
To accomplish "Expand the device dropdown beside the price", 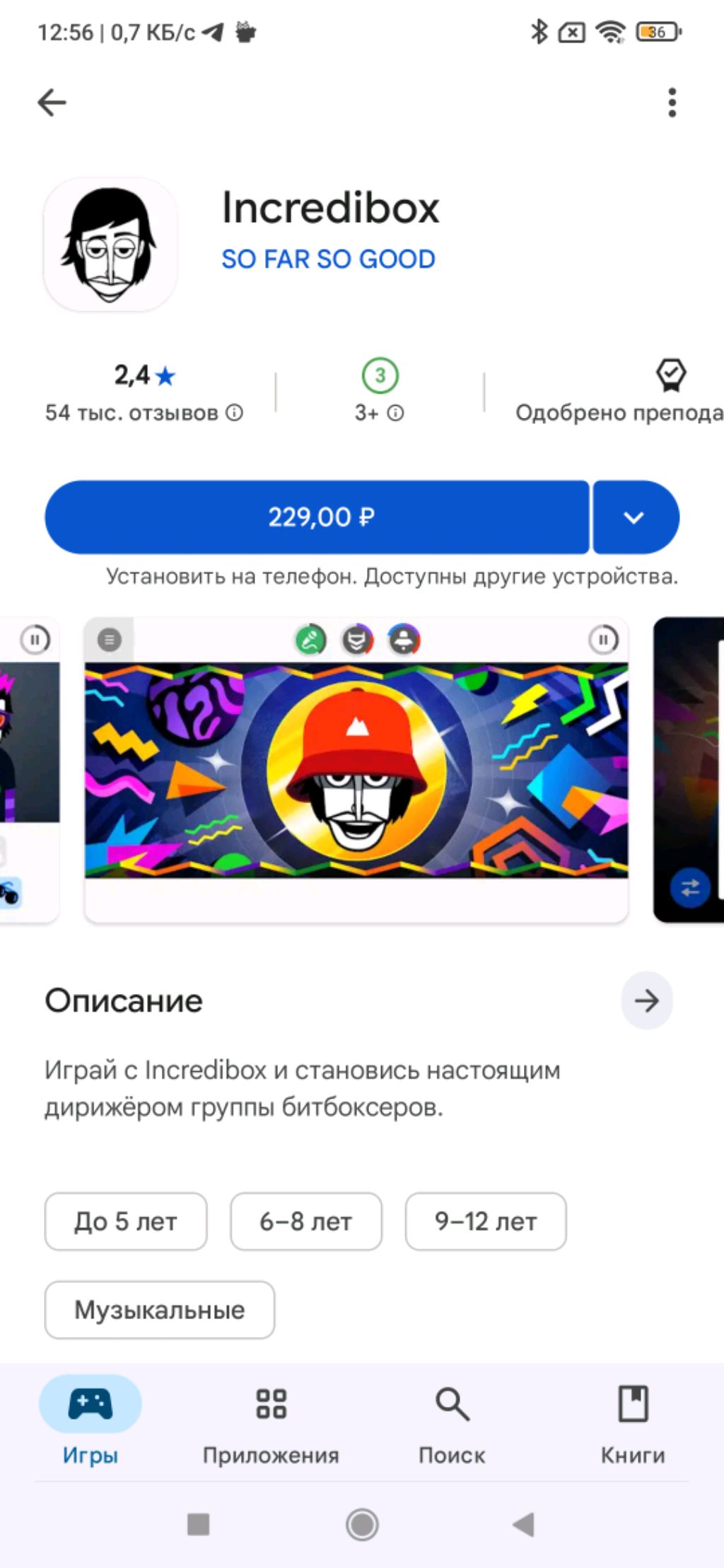I will coord(634,517).
